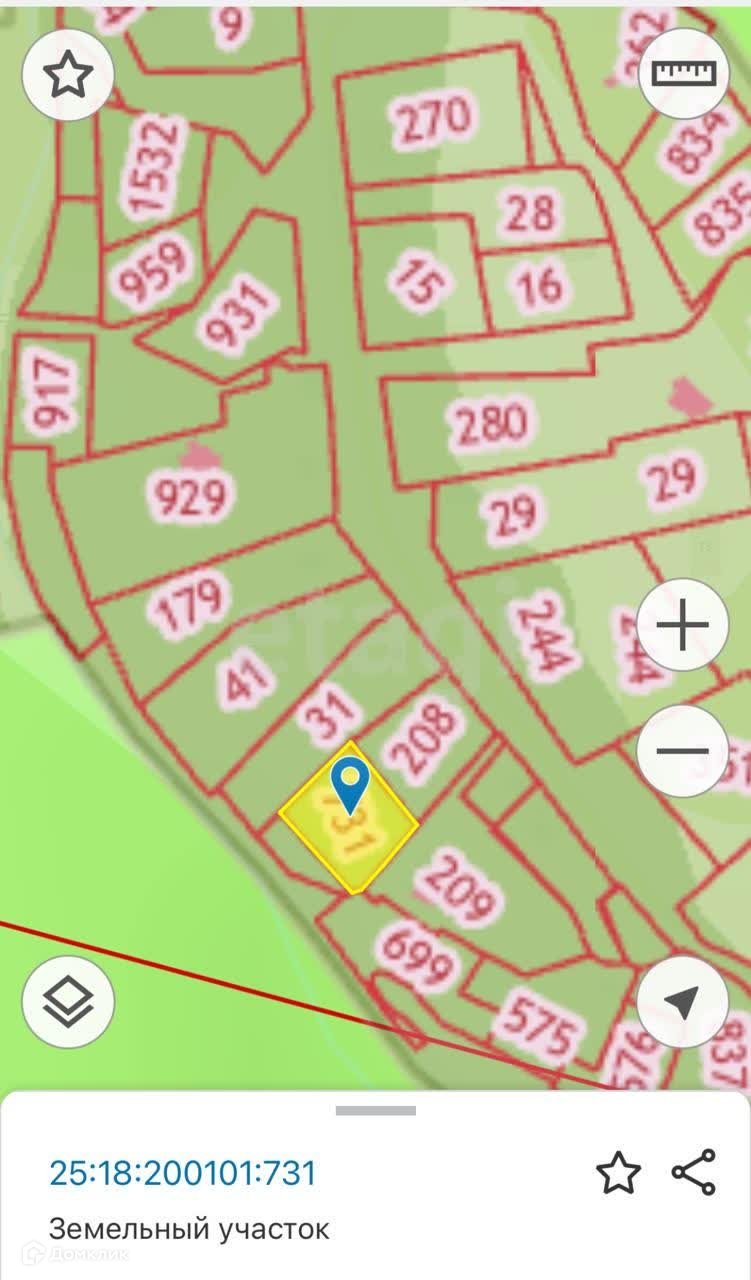Open details for cadastral number 25:18:200101:731
This screenshot has height=1280, width=751.
(183, 1173)
